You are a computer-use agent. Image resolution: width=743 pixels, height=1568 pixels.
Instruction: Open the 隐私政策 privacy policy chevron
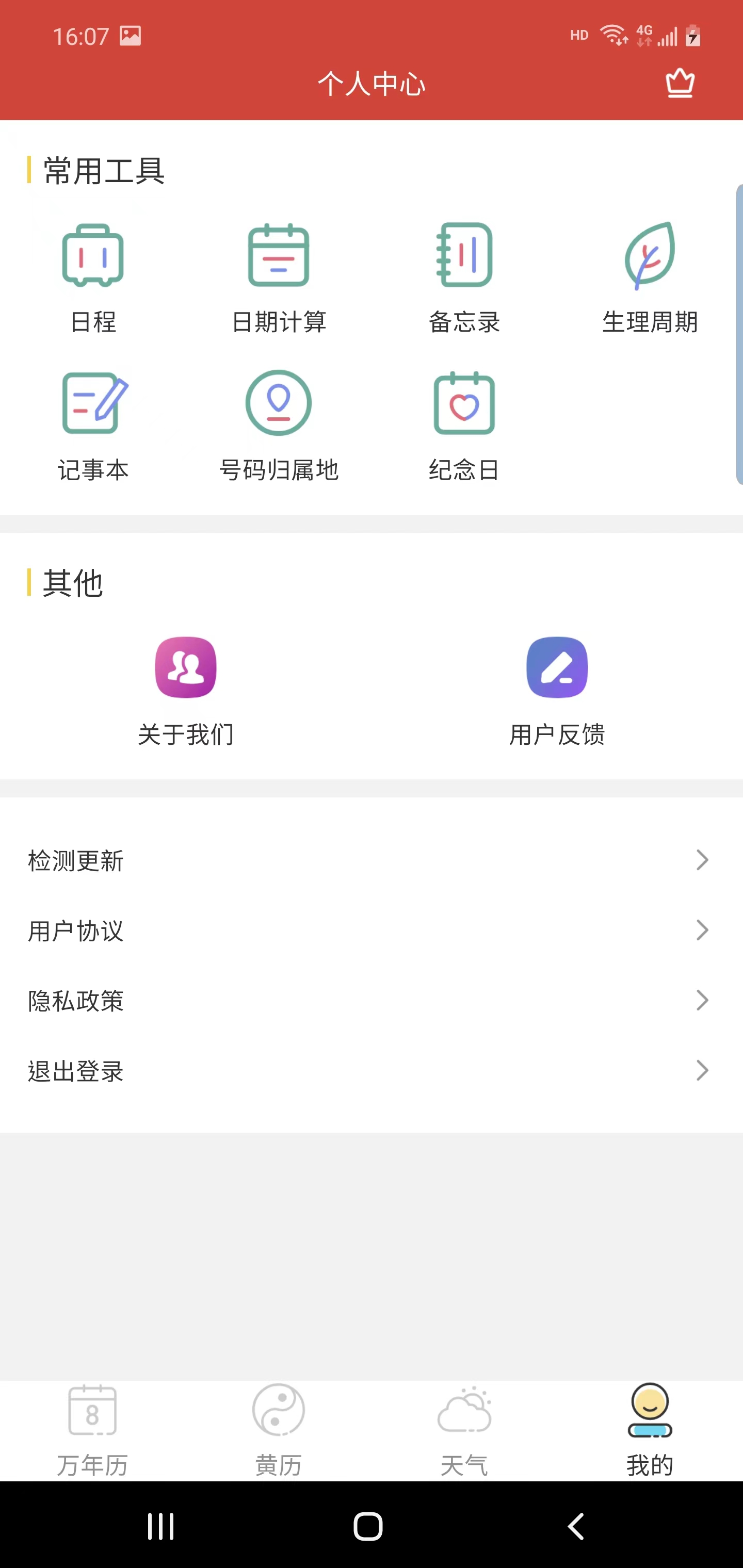tap(702, 1000)
